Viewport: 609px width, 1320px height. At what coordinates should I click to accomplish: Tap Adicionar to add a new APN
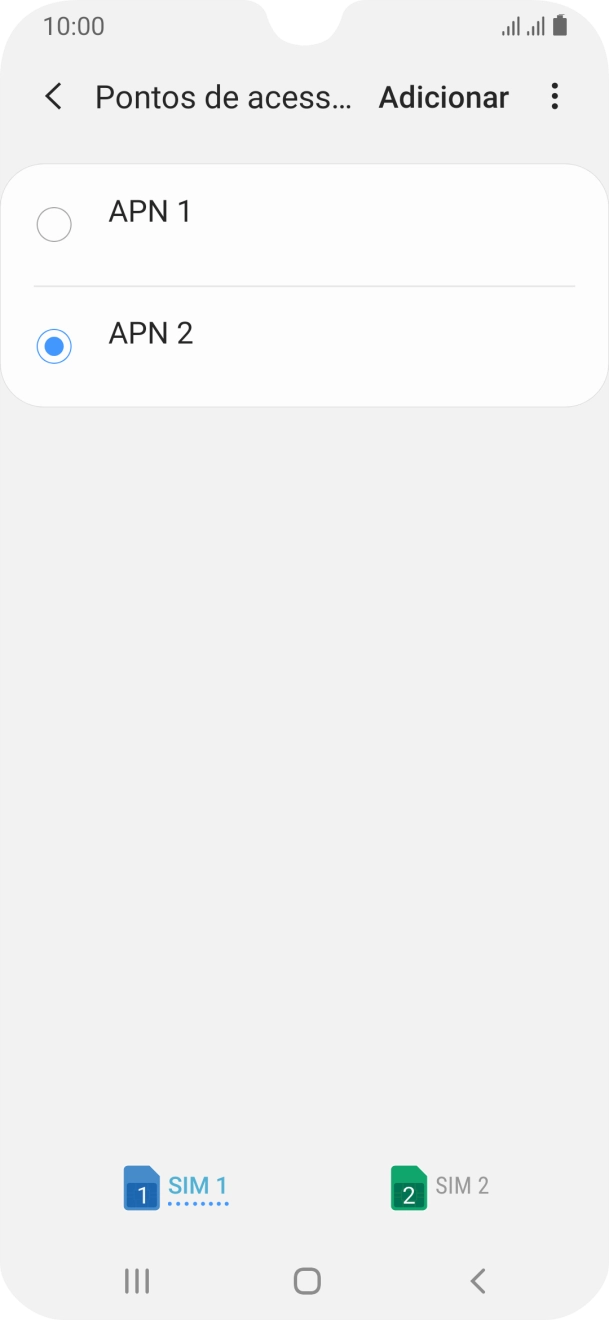[x=443, y=97]
